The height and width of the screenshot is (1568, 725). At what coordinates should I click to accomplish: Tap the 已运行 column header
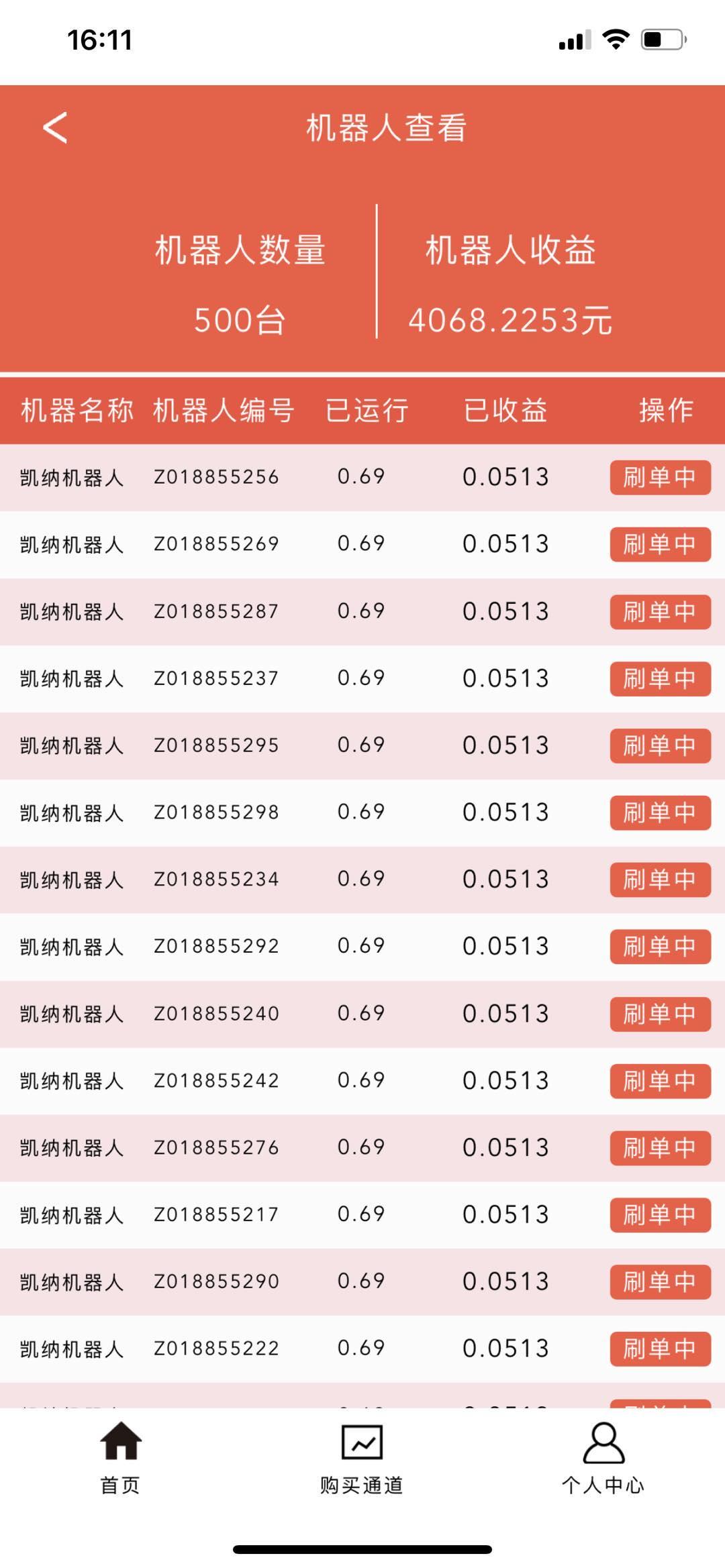[x=366, y=411]
